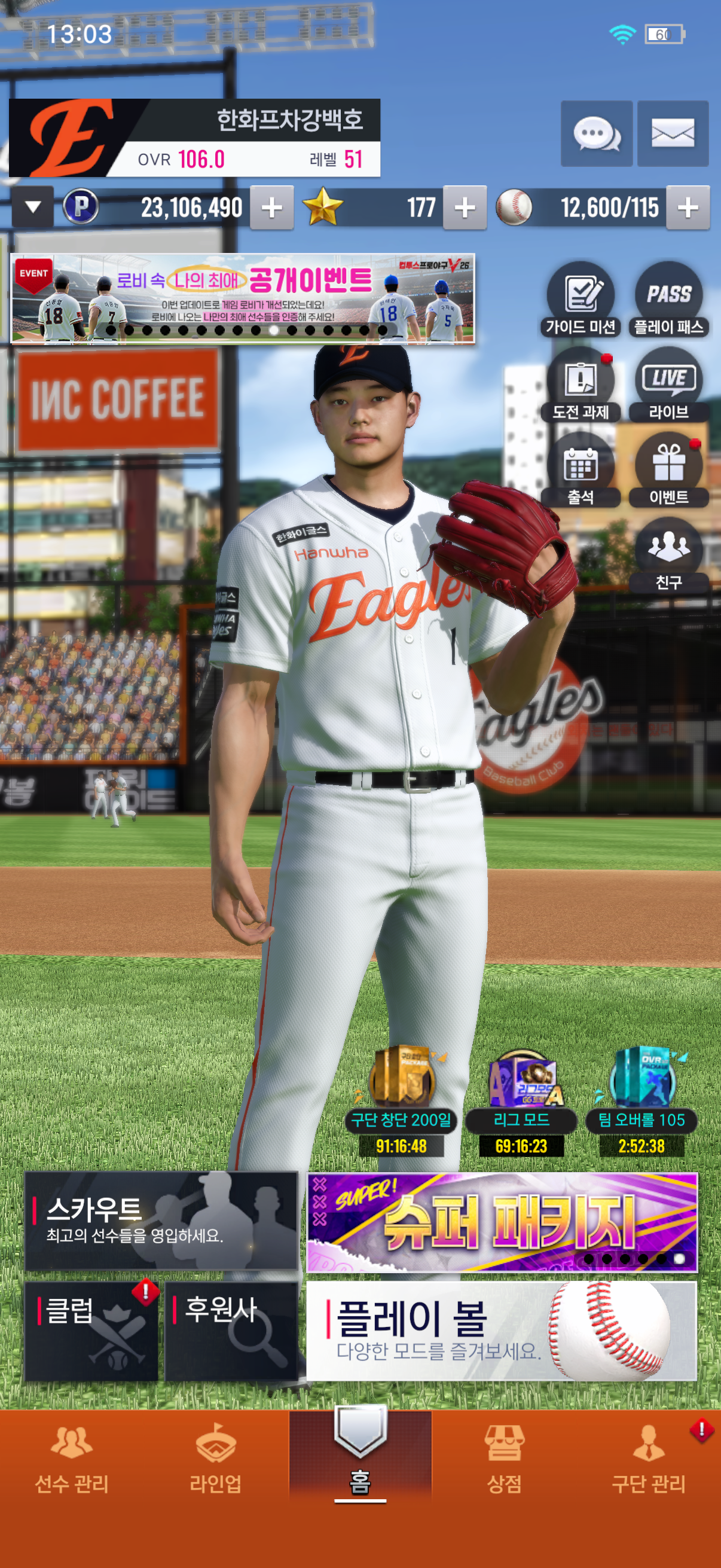Open 도전 과제 challenges
721x1568 pixels.
click(581, 384)
